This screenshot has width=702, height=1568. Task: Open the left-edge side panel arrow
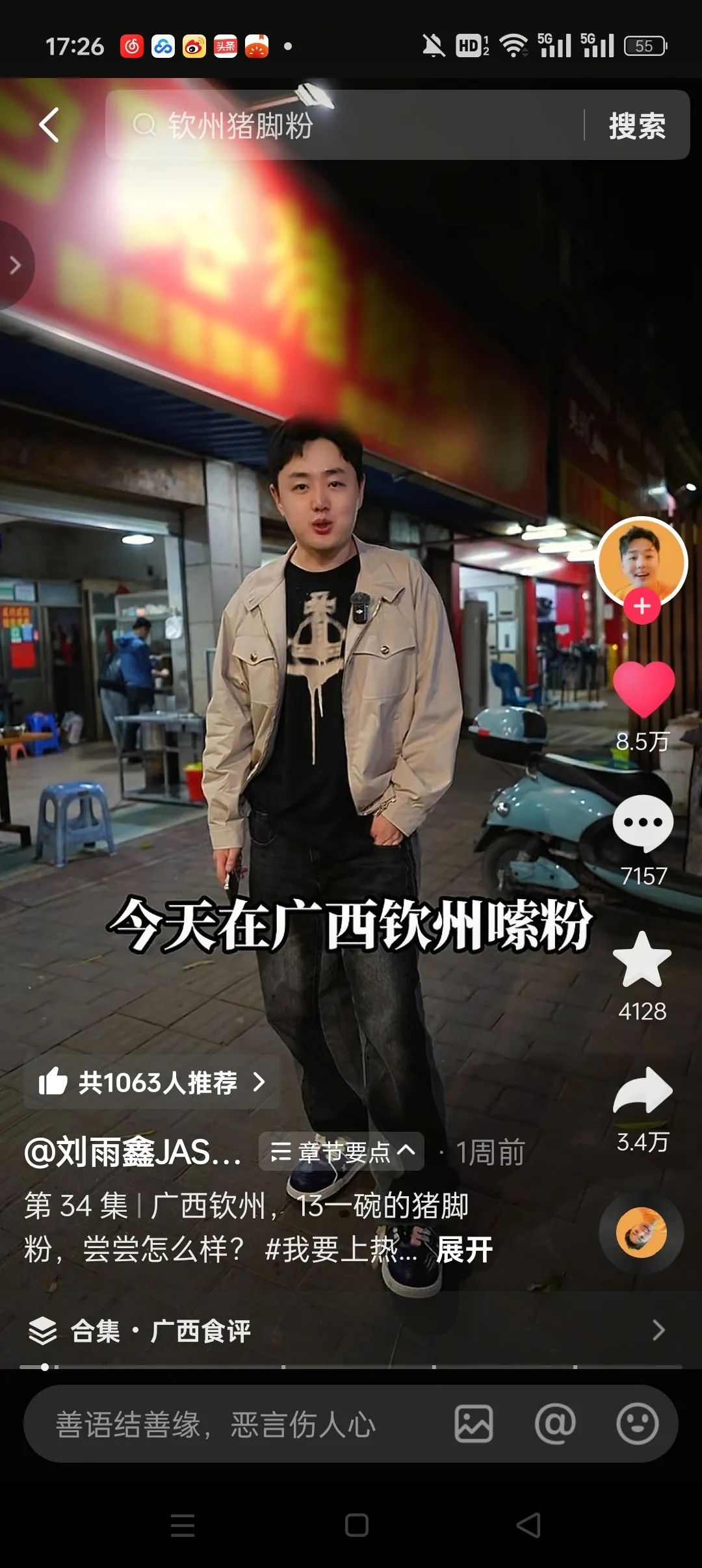pyautogui.click(x=14, y=265)
